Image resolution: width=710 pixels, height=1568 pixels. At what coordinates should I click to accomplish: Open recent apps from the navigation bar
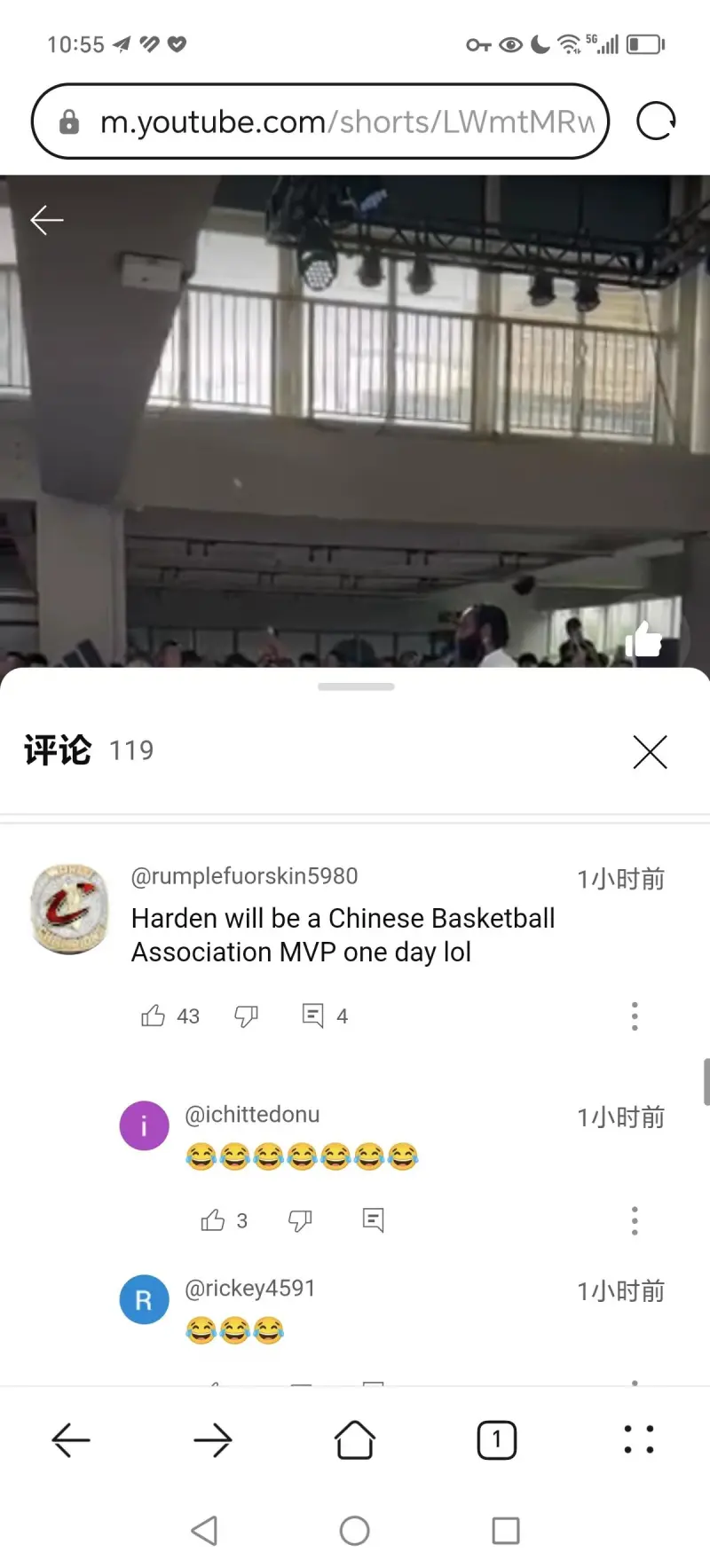tap(505, 1531)
